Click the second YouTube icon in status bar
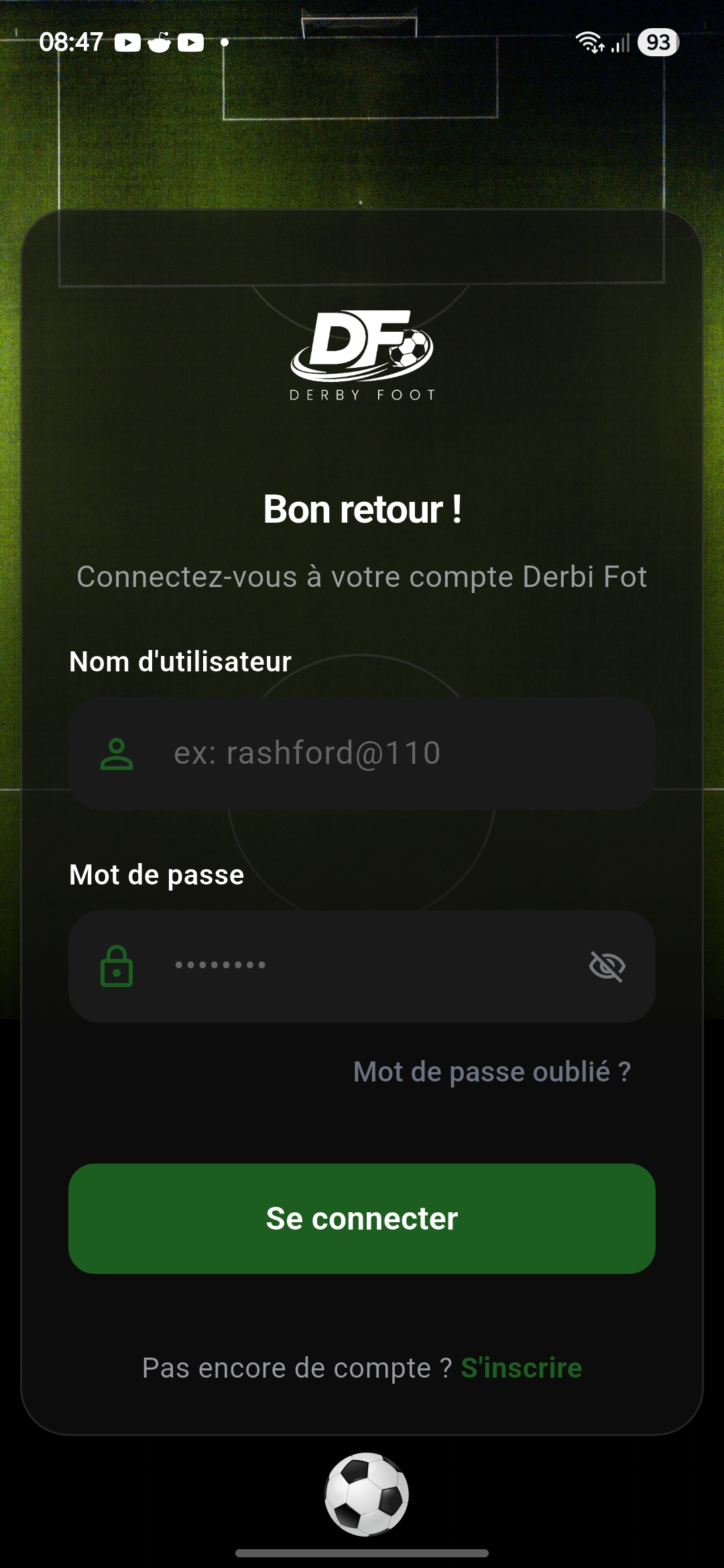The width and height of the screenshot is (724, 1568). pyautogui.click(x=190, y=43)
